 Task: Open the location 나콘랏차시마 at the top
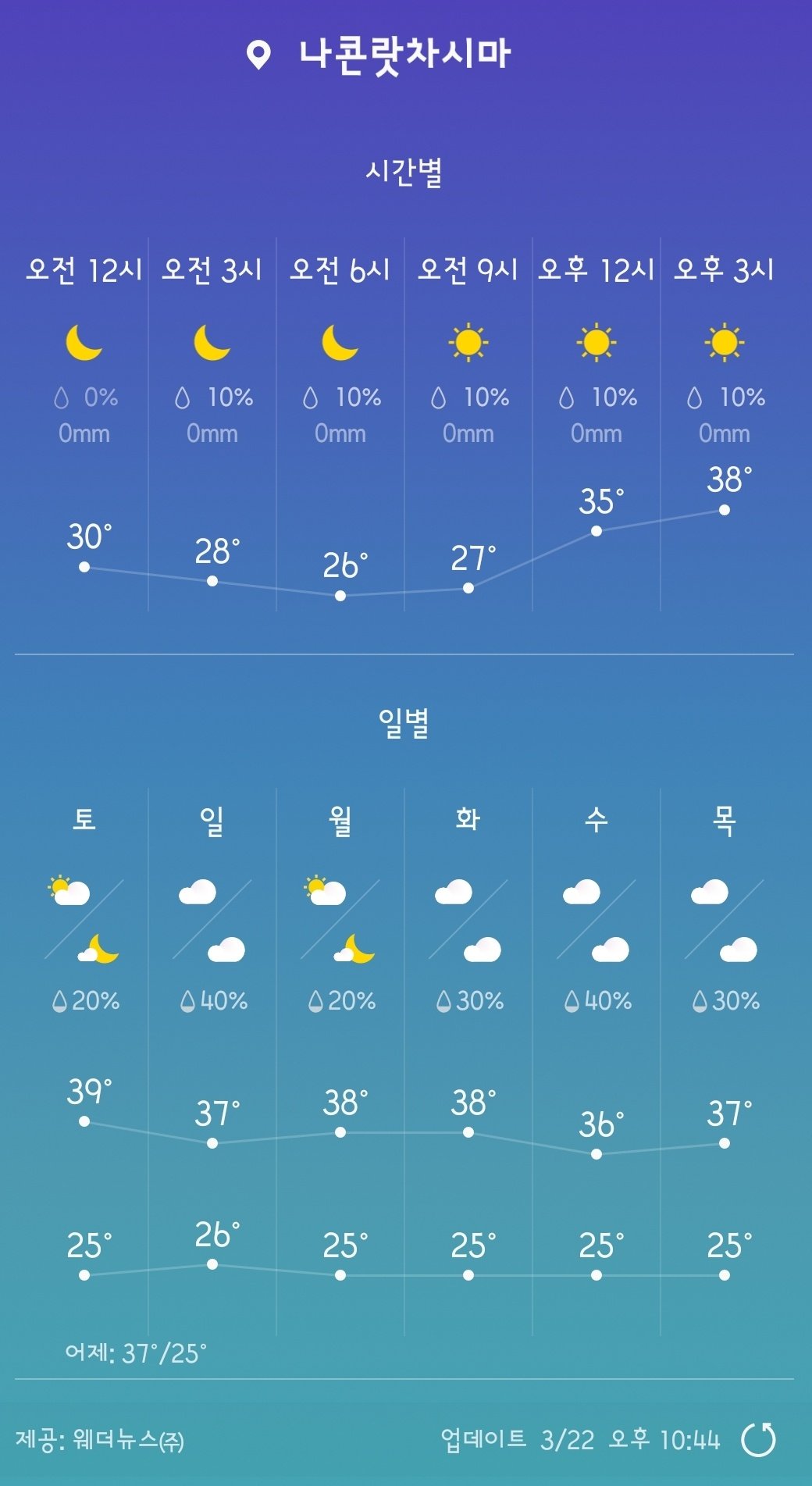click(404, 55)
